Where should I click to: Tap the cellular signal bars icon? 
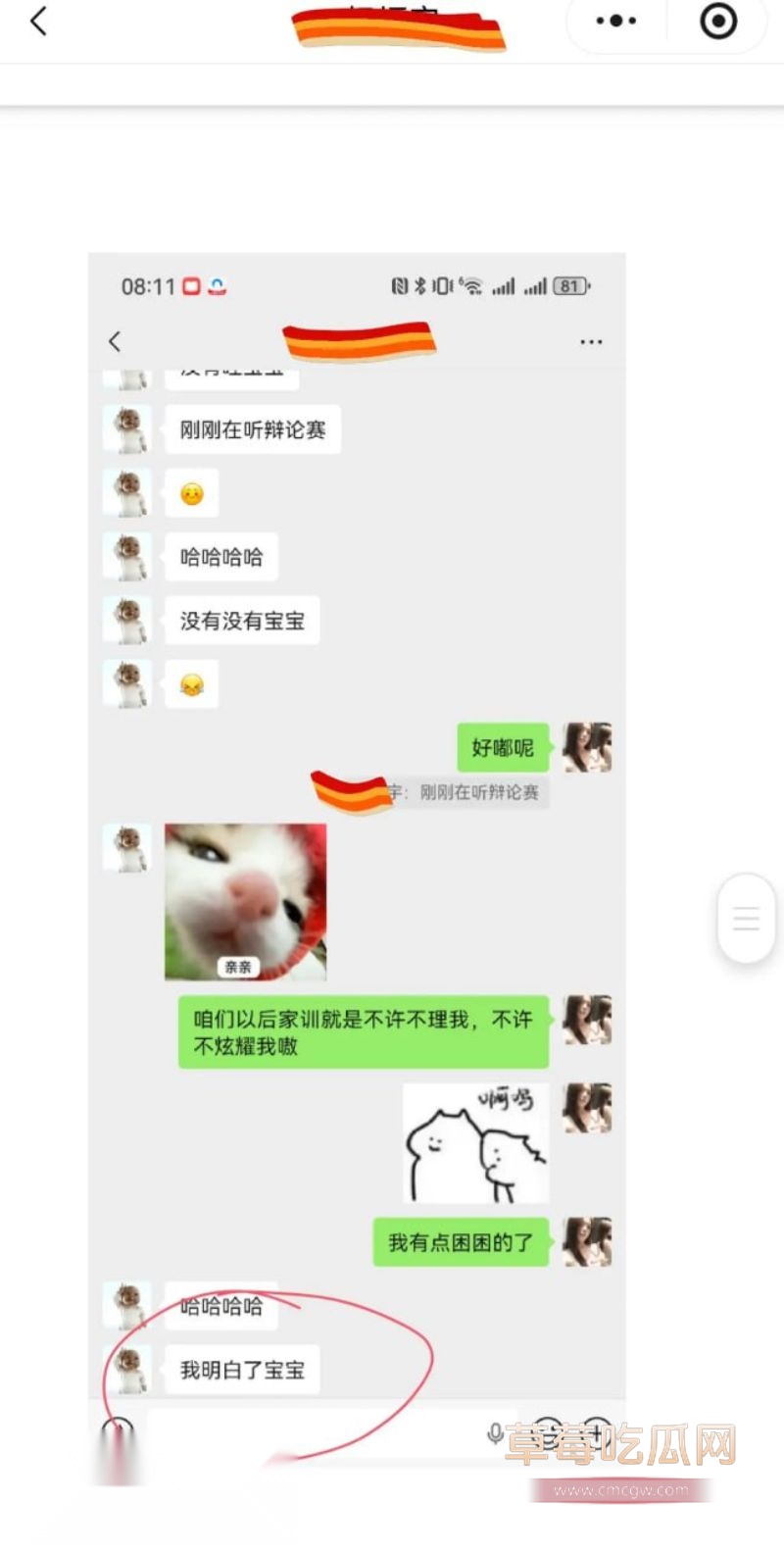click(506, 284)
